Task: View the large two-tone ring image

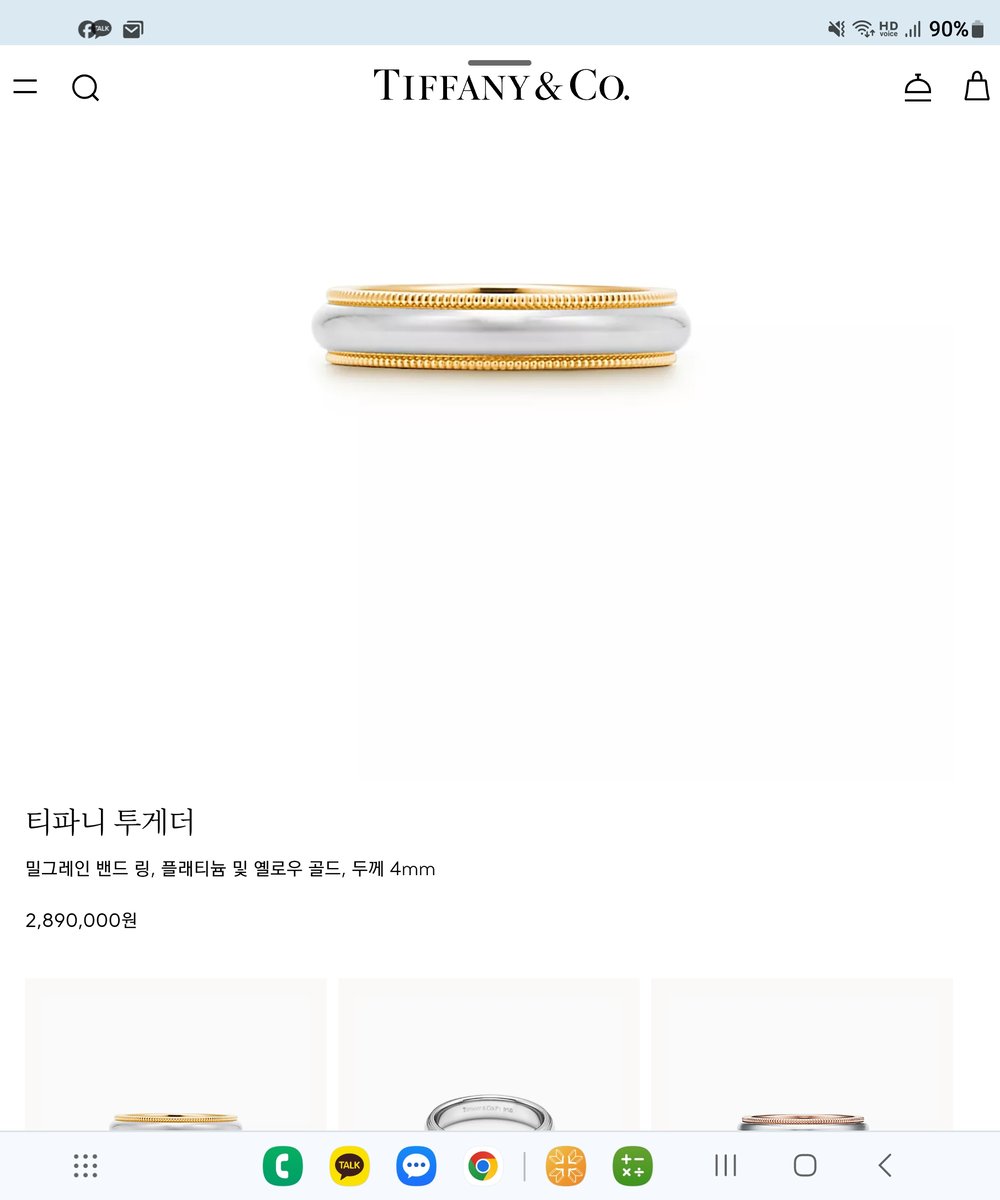Action: tap(500, 330)
